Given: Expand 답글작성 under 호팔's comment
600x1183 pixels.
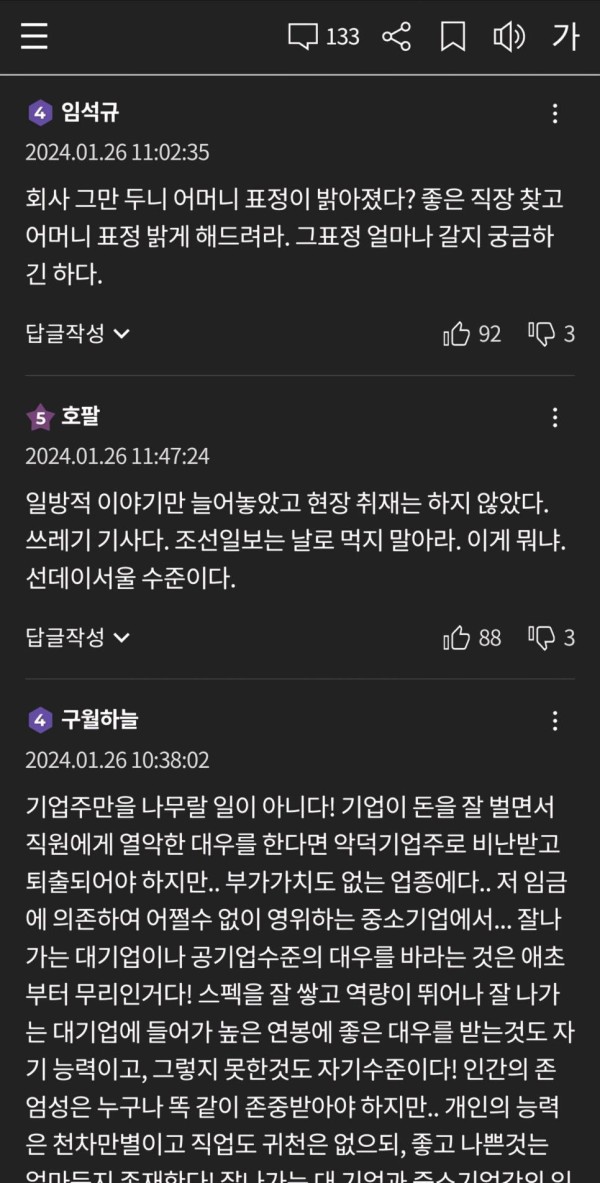Looking at the screenshot, I should (78, 638).
